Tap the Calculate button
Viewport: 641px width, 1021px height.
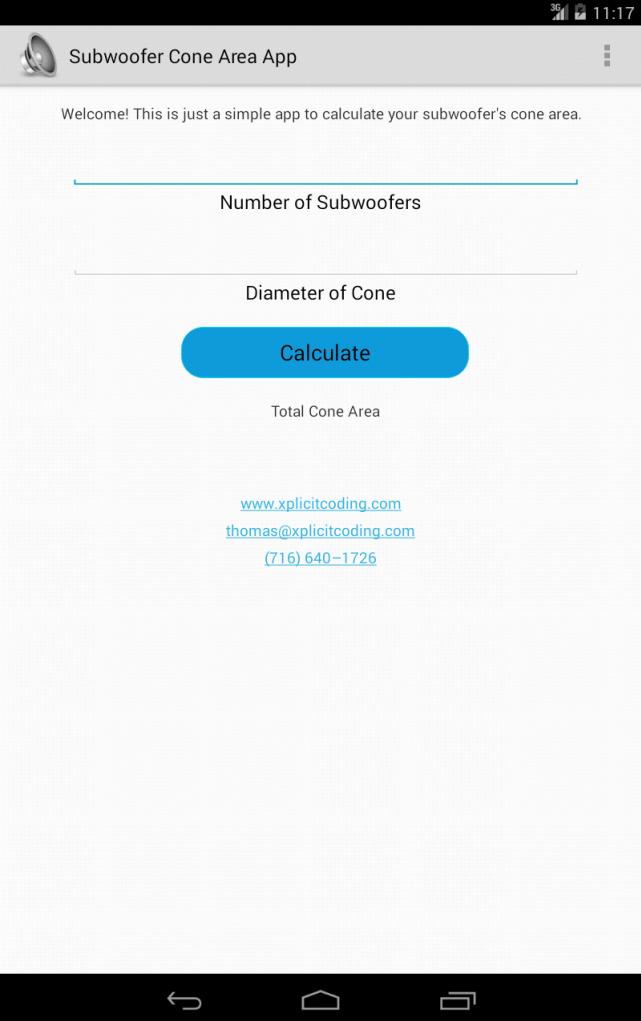point(325,353)
